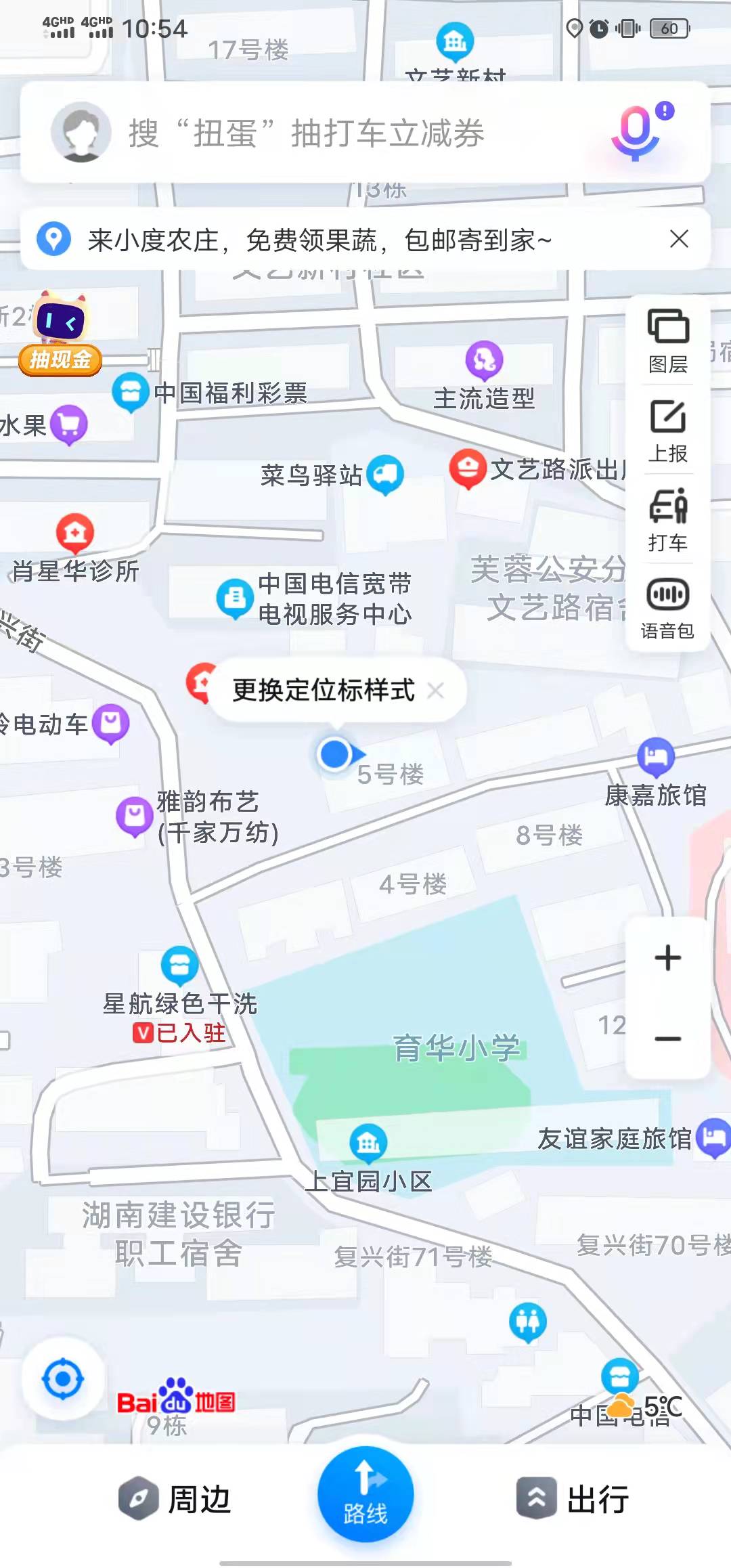Zoom out the map with minus
Screen dimensions: 731x1568
668,1039
